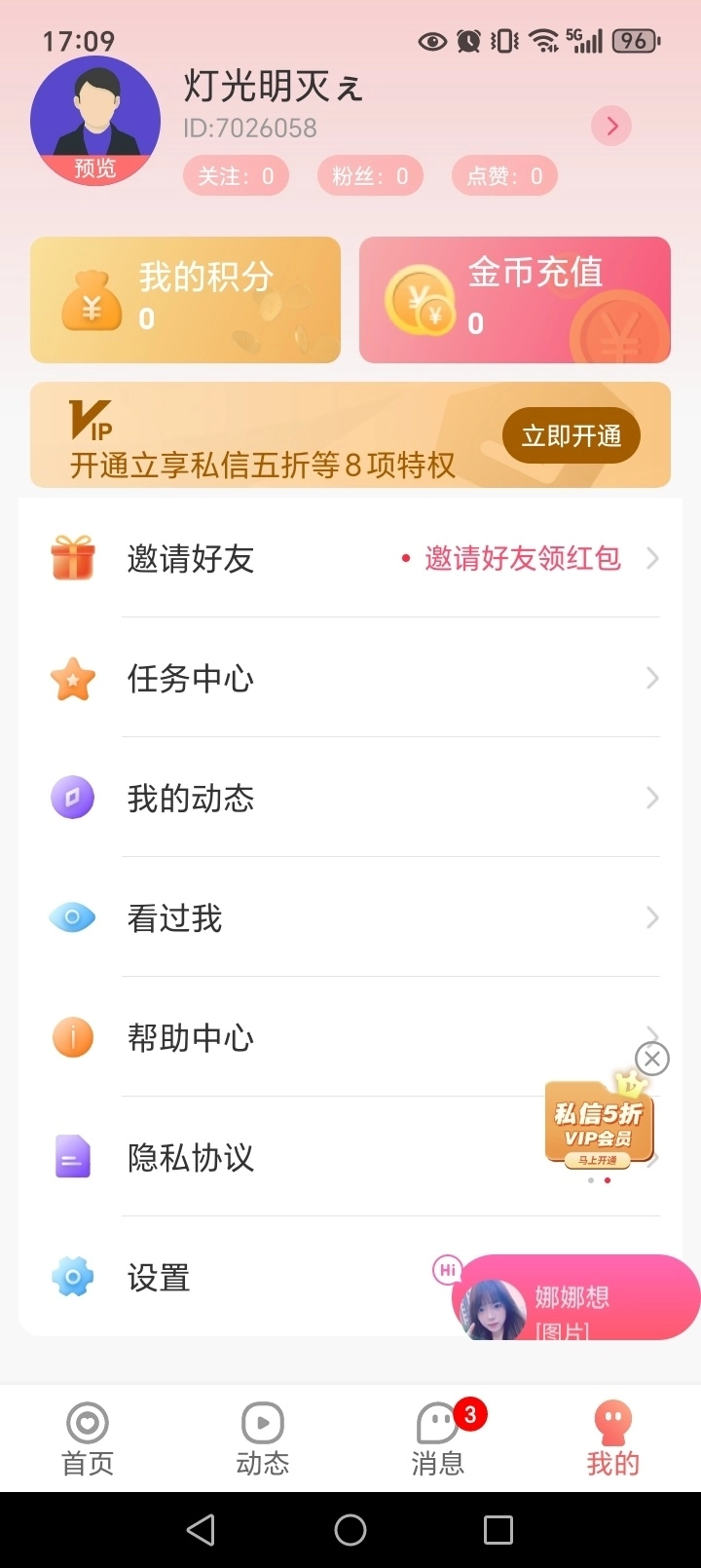Open the 金币充值 coin recharge card
This screenshot has width=701, height=1568.
(514, 300)
